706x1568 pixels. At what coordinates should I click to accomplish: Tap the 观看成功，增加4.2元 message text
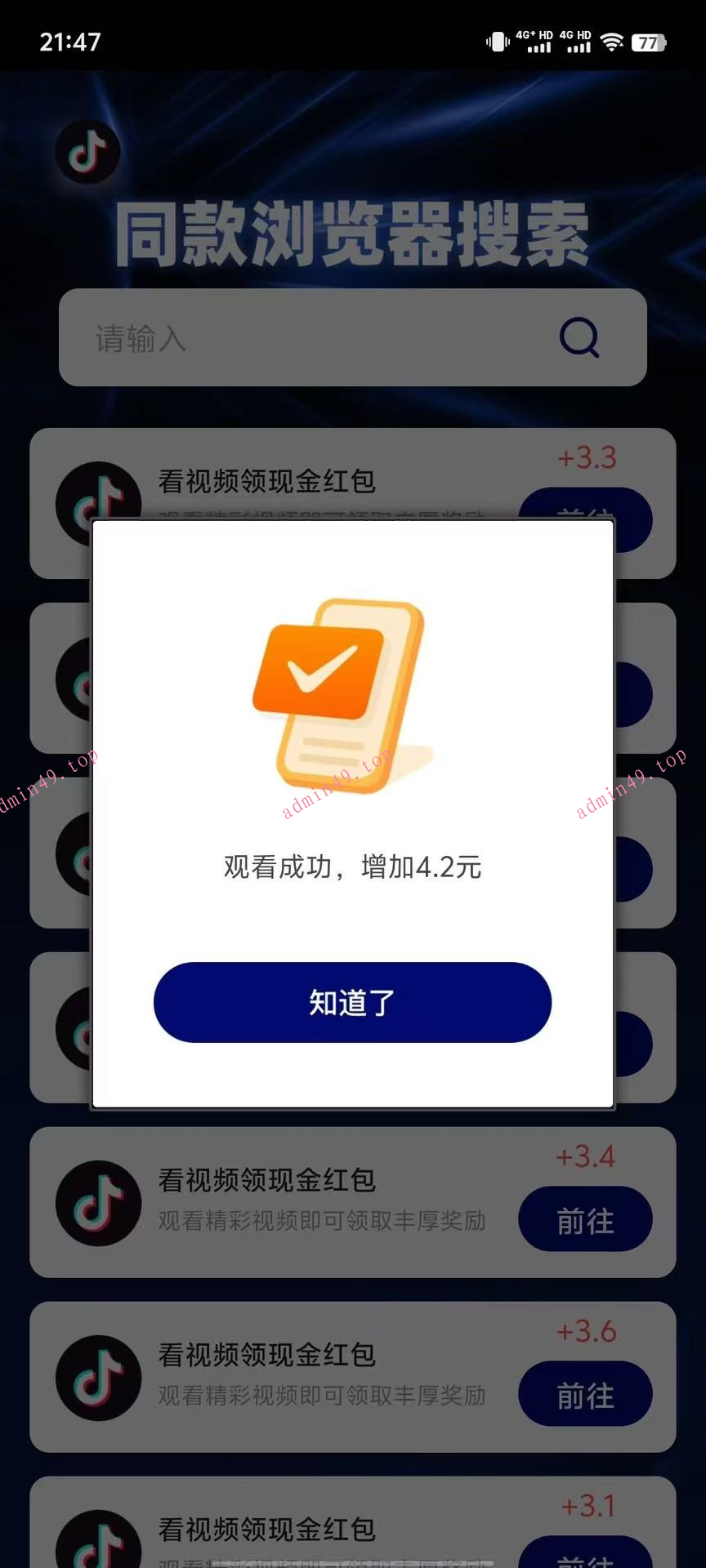click(351, 868)
